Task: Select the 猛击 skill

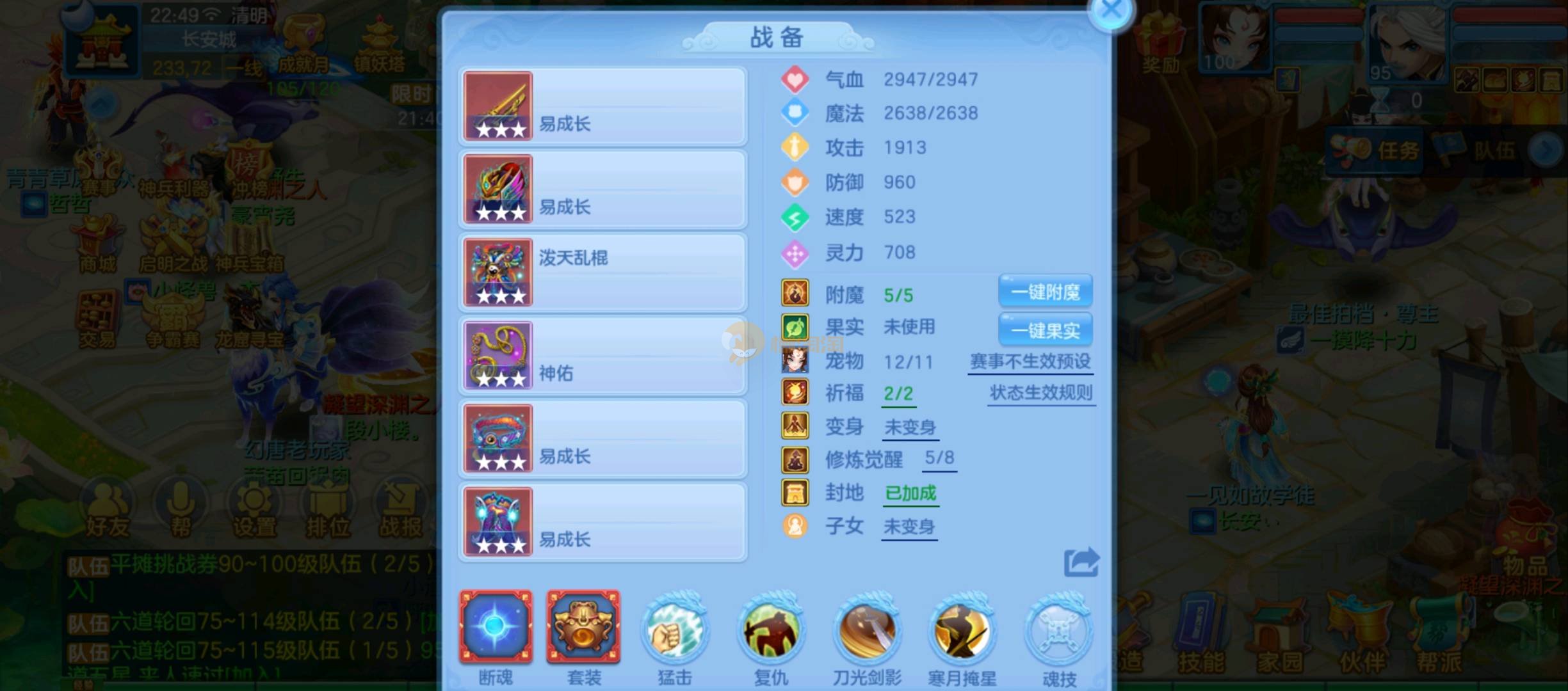Action: [x=675, y=630]
